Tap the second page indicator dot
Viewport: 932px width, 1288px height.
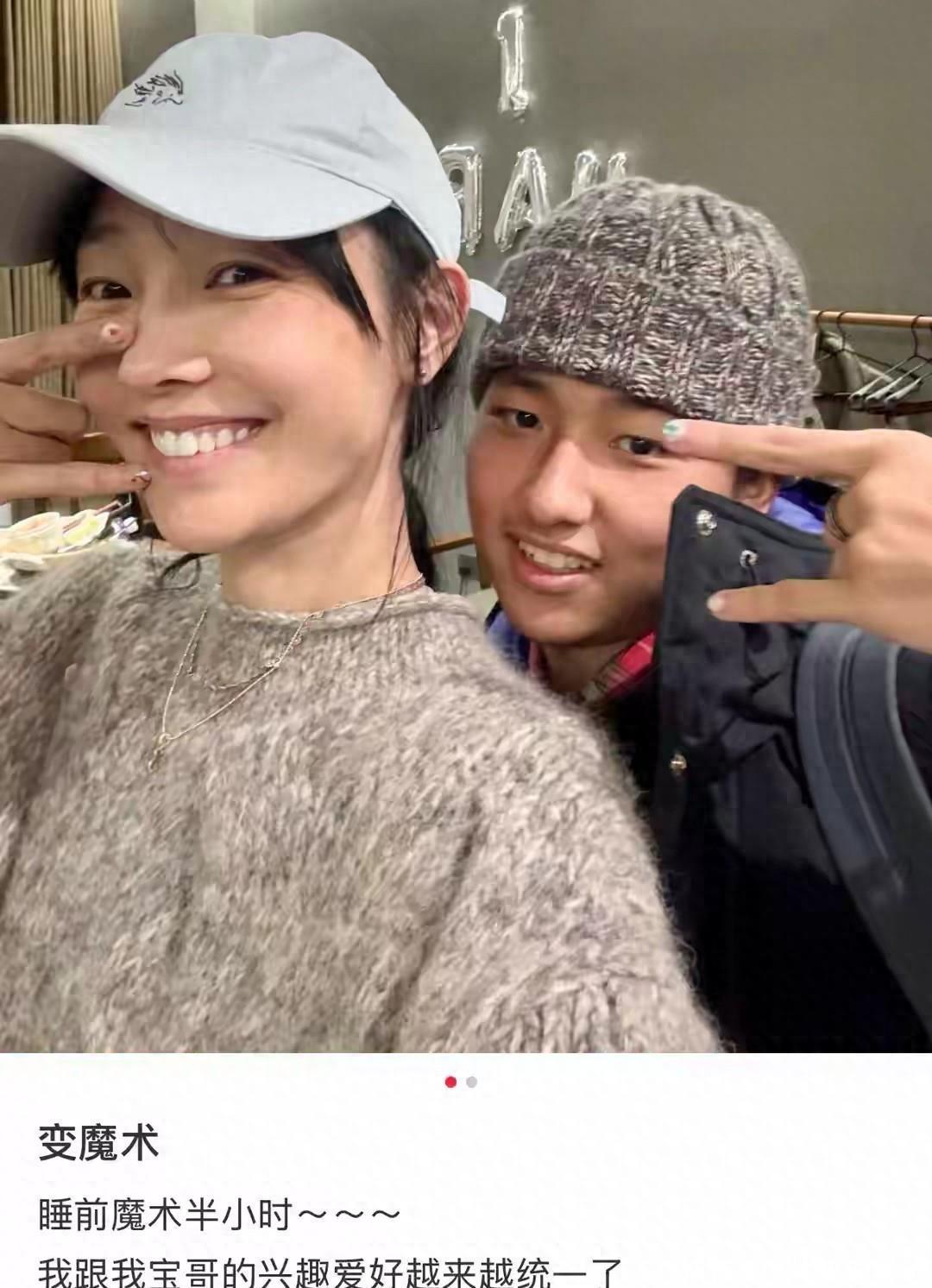click(x=471, y=1082)
